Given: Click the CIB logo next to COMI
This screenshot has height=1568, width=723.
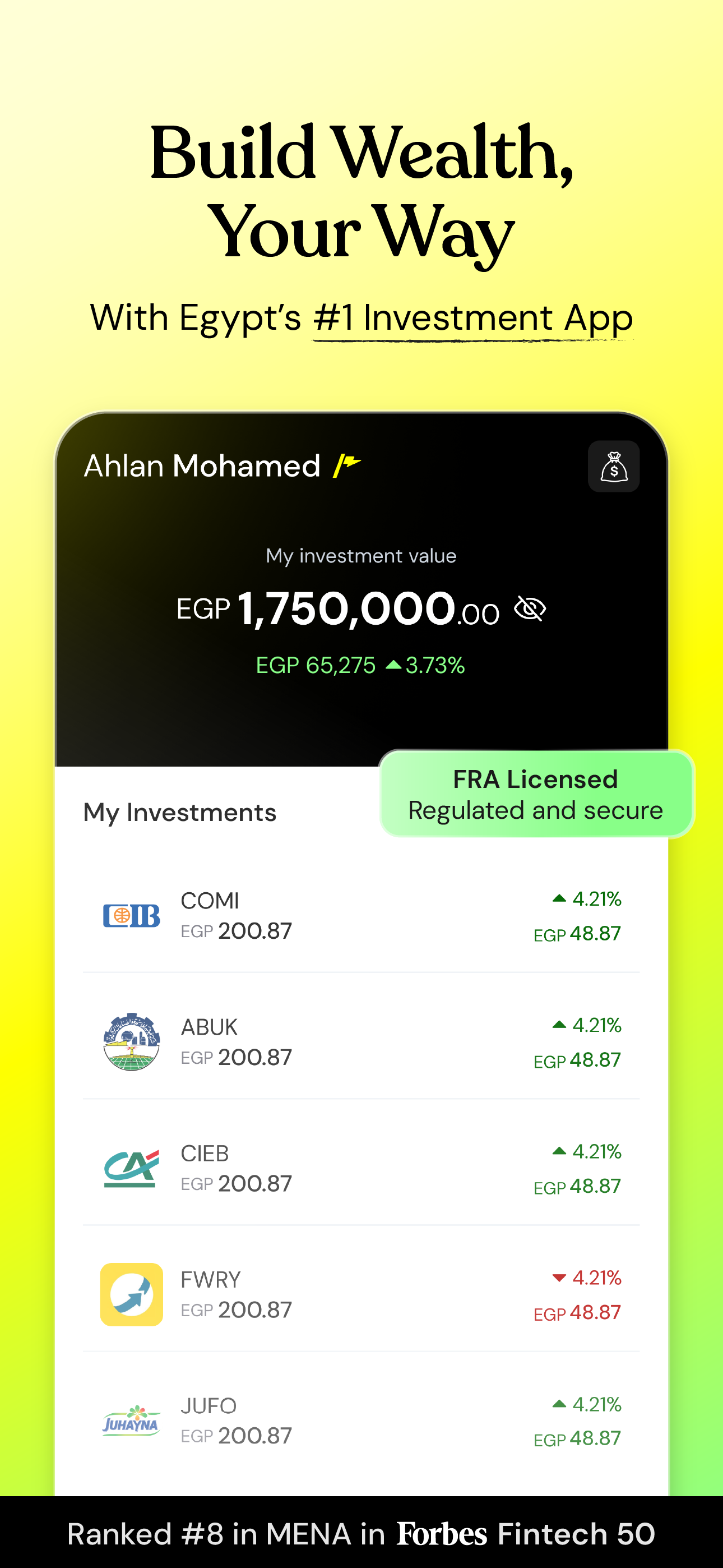Looking at the screenshot, I should 132,915.
